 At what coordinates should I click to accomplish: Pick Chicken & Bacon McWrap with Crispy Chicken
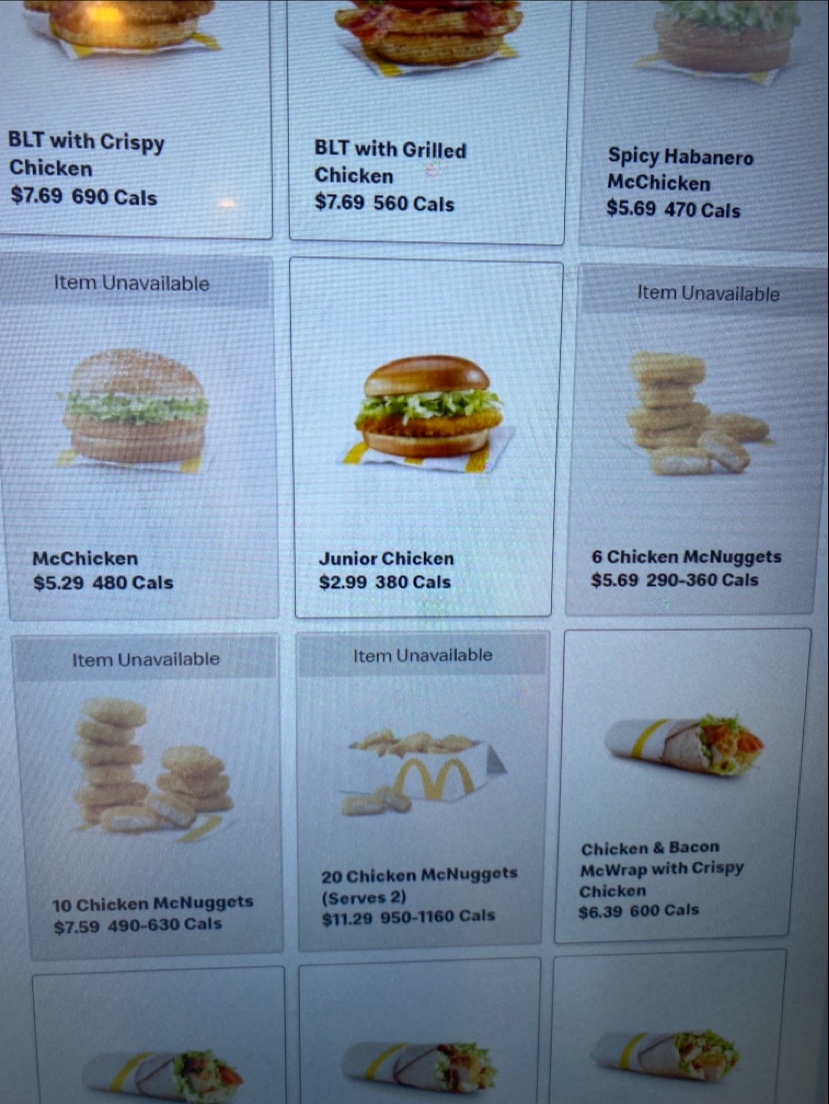coord(684,786)
